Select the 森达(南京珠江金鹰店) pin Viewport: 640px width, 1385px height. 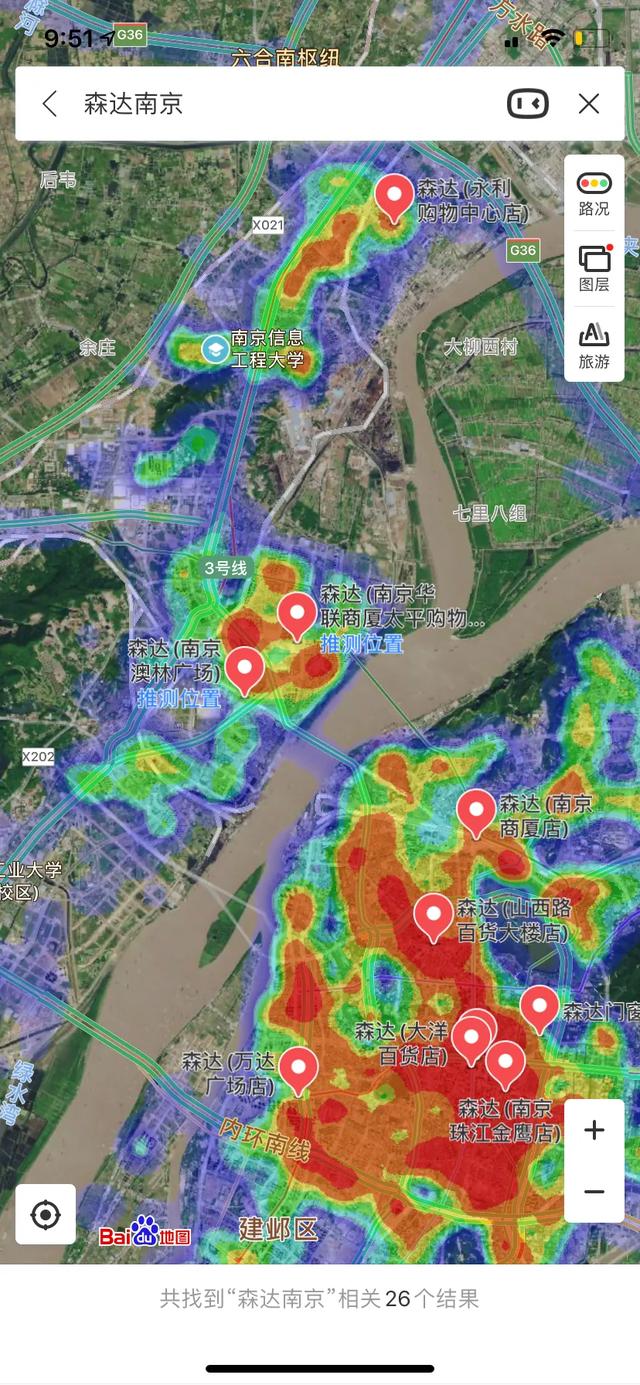[x=505, y=1062]
